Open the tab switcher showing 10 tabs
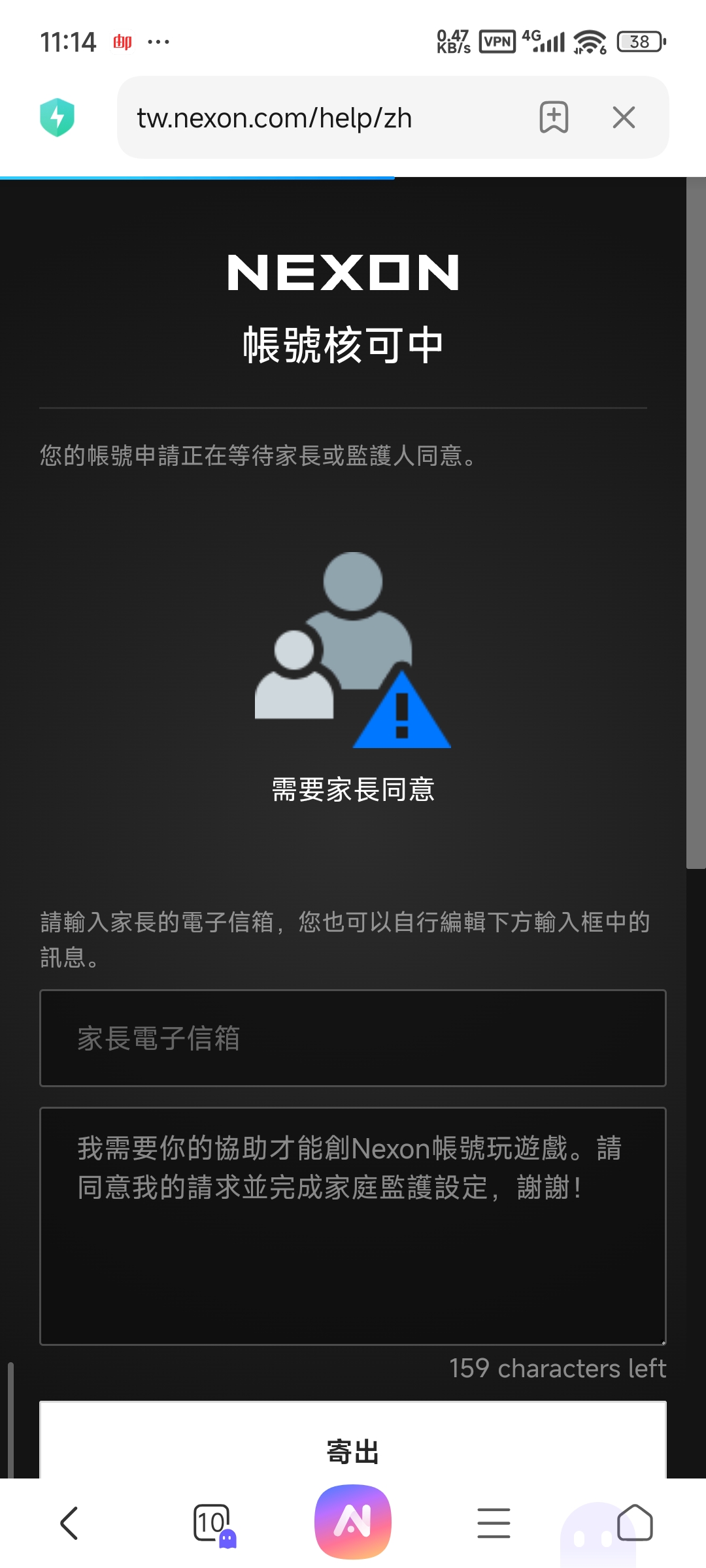Image resolution: width=706 pixels, height=1568 pixels. [x=212, y=1522]
